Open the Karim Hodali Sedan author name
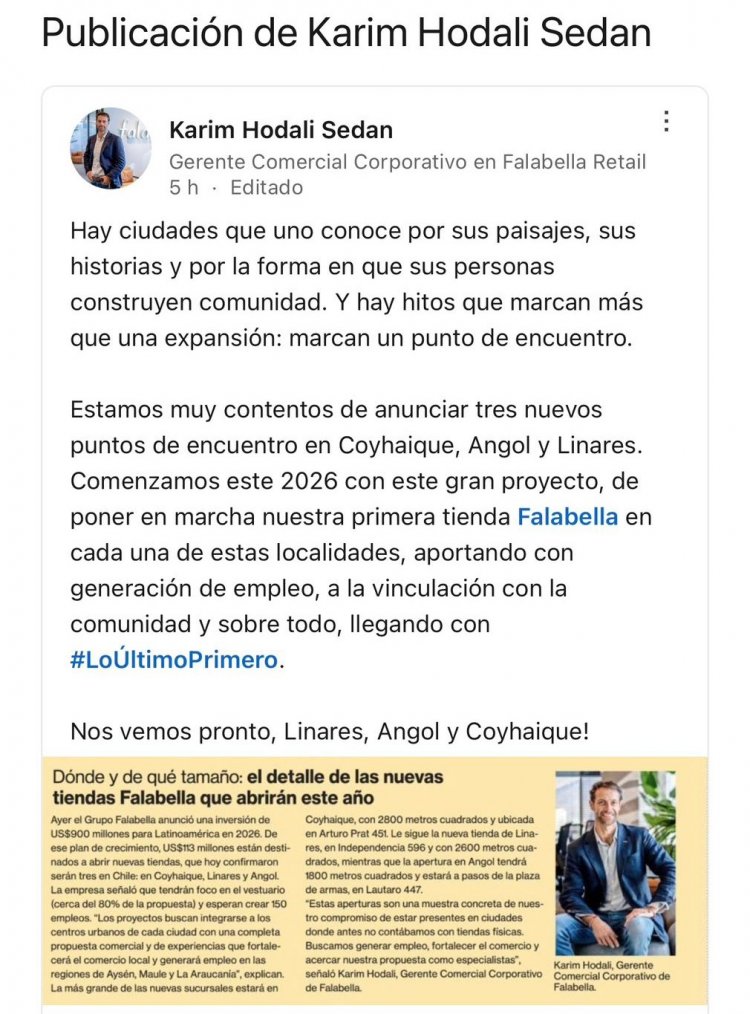The height and width of the screenshot is (1014, 750). [x=281, y=130]
